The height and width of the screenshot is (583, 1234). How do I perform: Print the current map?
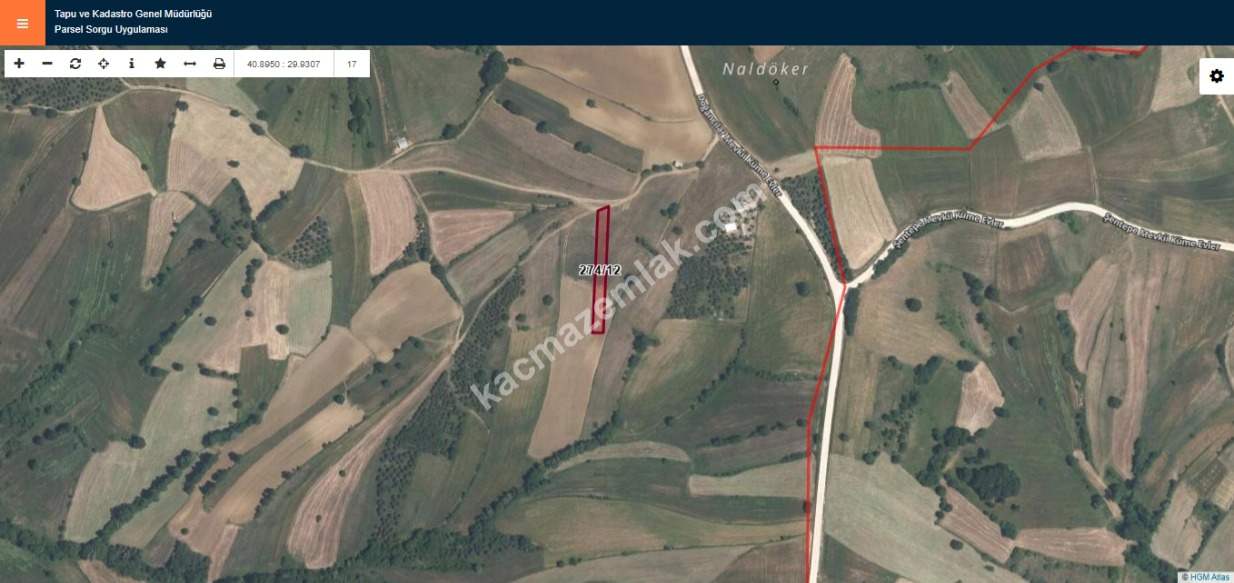coord(219,63)
